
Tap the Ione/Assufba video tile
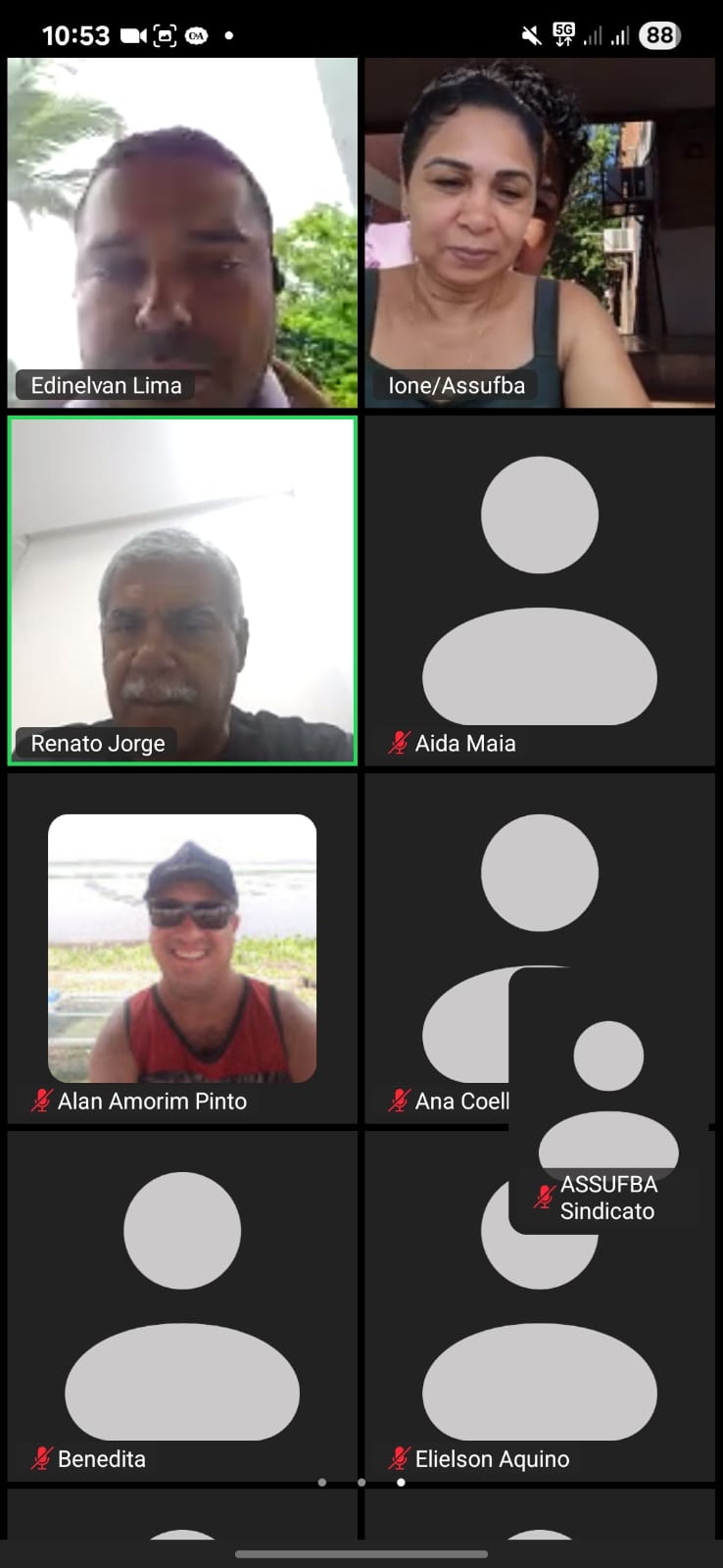(x=539, y=232)
